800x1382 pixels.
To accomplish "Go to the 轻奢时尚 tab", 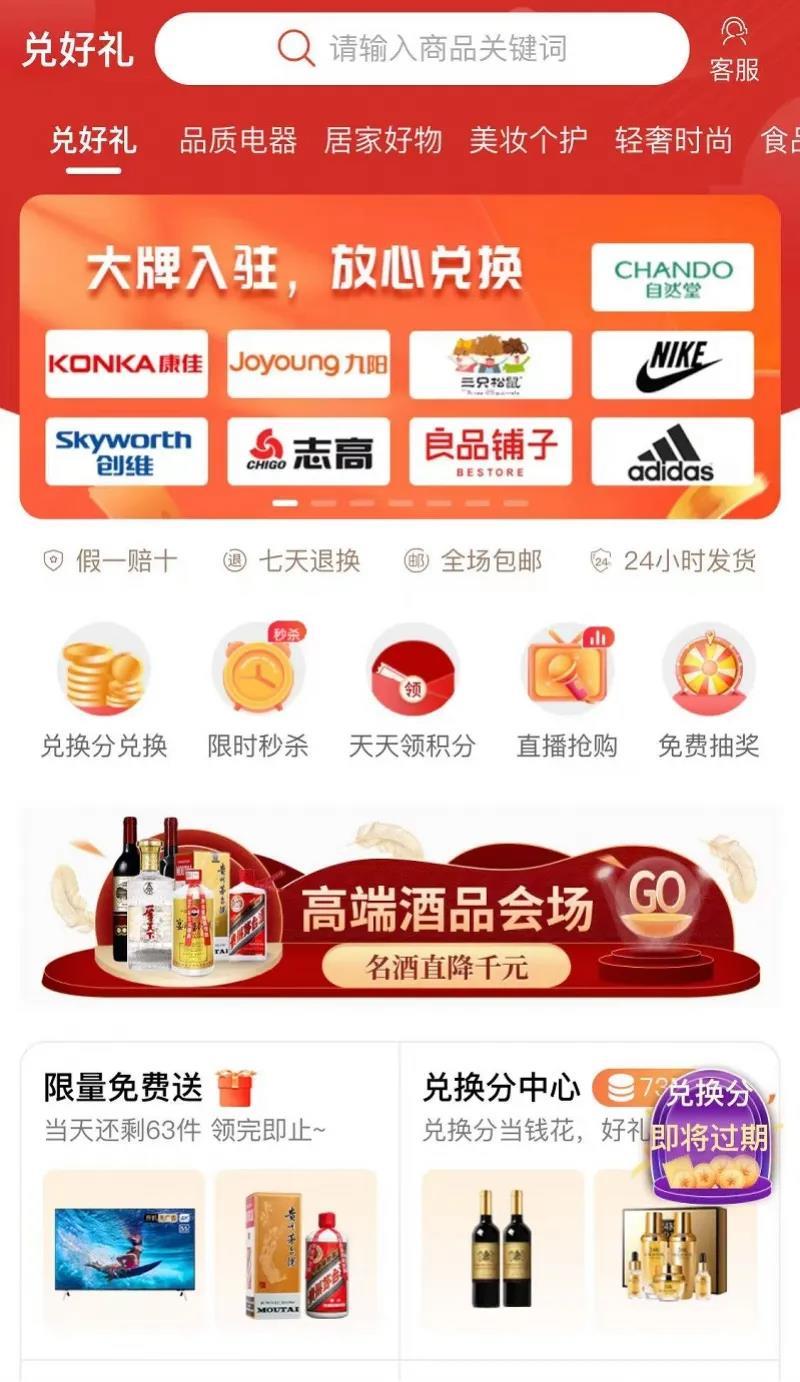I will [673, 141].
